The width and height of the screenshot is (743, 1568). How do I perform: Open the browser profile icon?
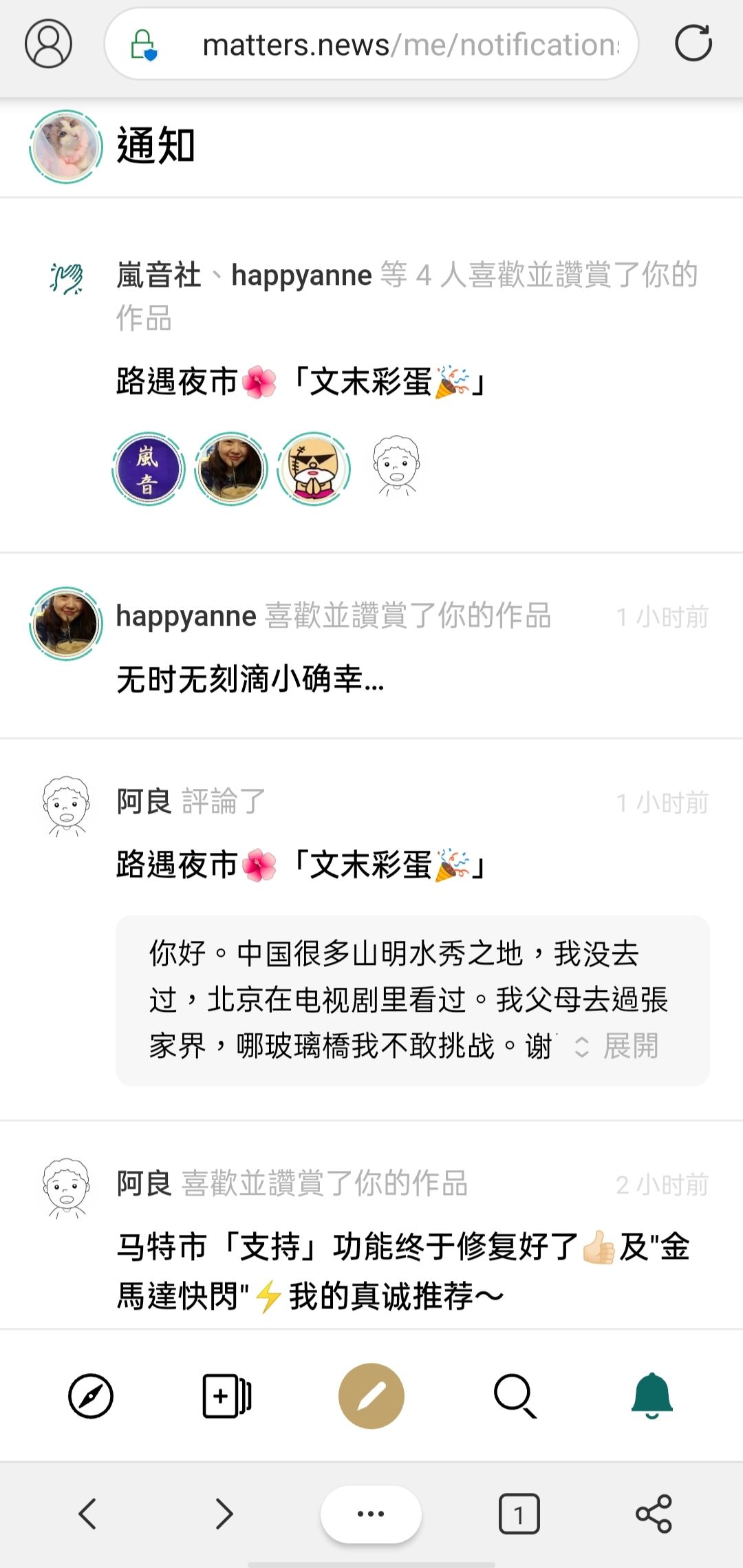[x=48, y=43]
